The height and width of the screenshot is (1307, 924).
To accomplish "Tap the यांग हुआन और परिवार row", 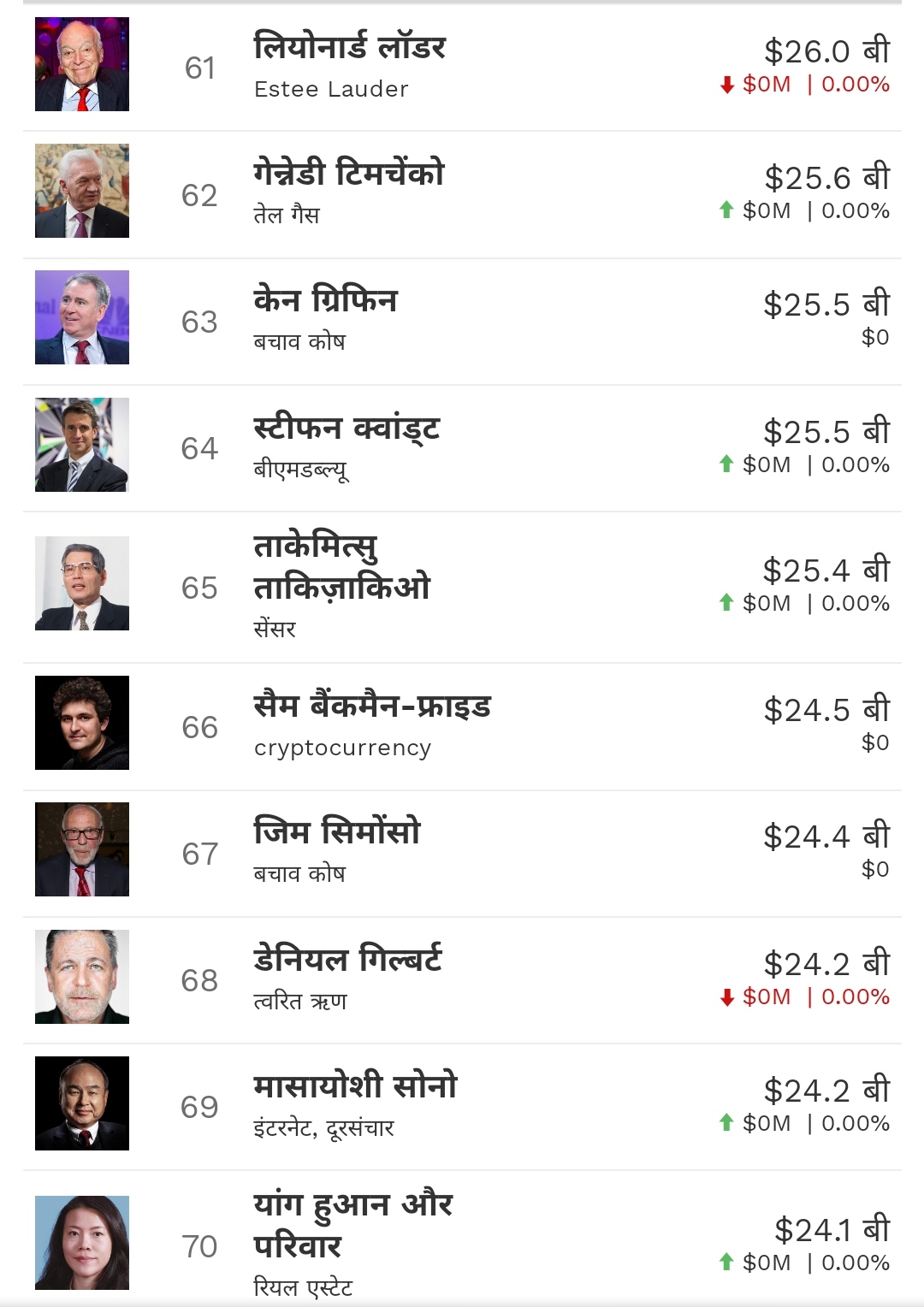I will 352,1225.
